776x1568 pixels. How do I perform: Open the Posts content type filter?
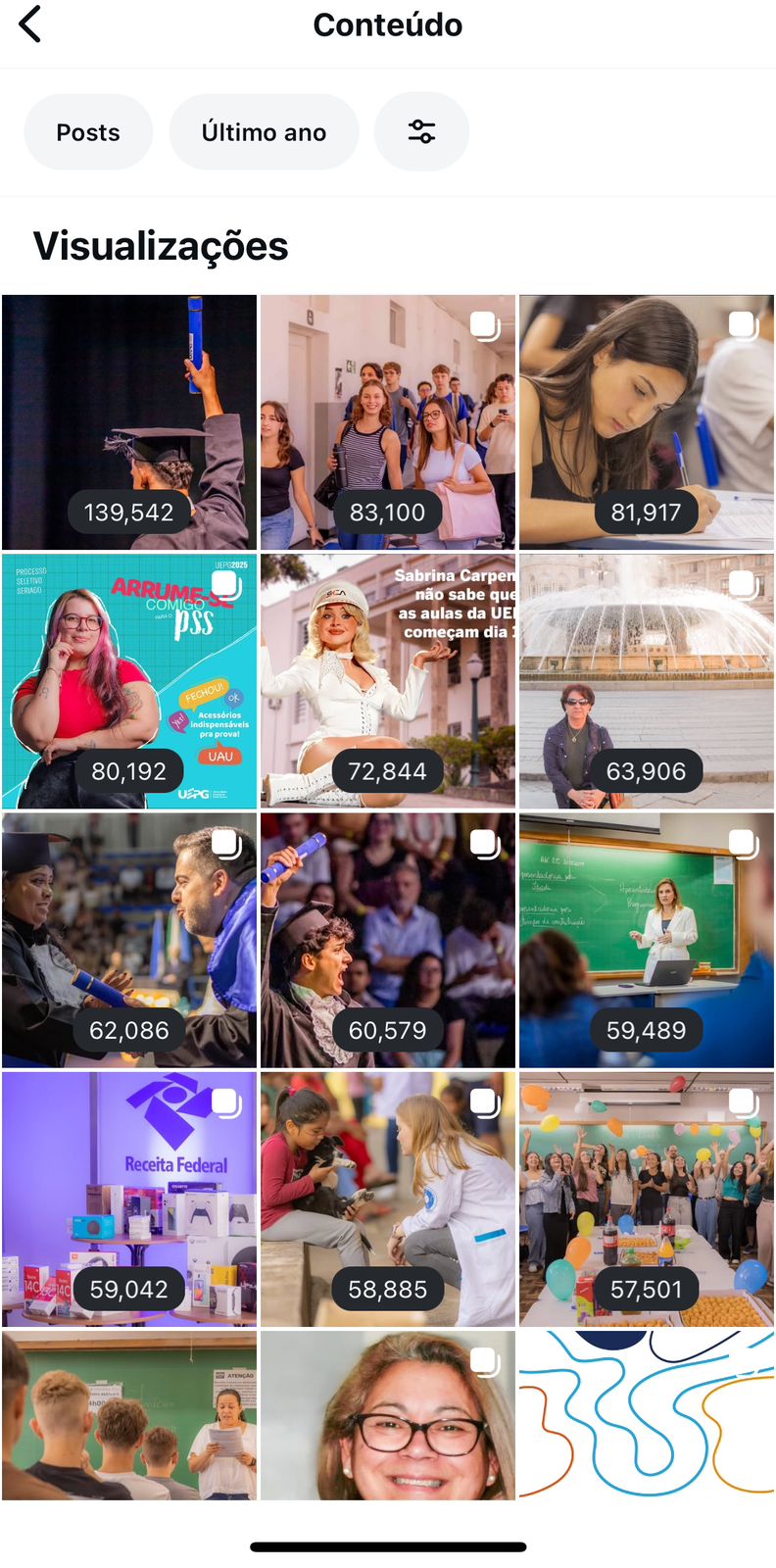pos(88,132)
